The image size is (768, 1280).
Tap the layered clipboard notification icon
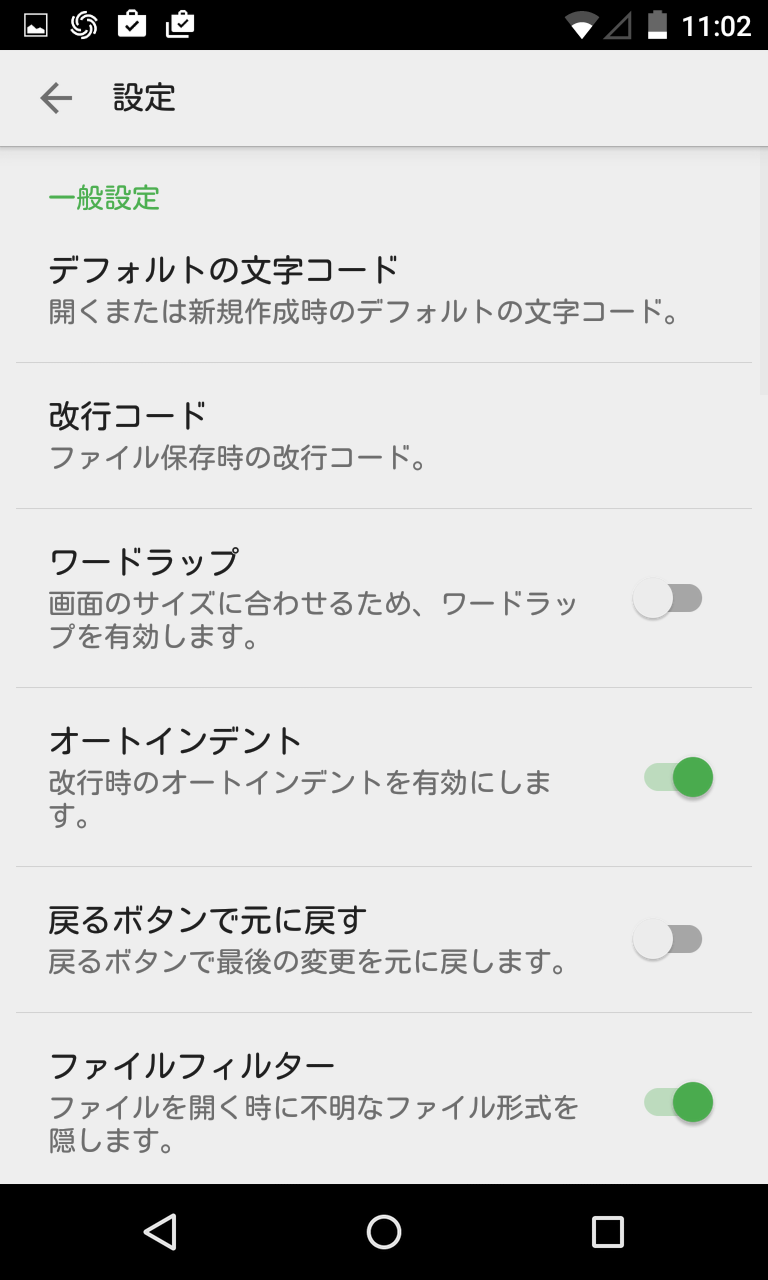tap(180, 24)
